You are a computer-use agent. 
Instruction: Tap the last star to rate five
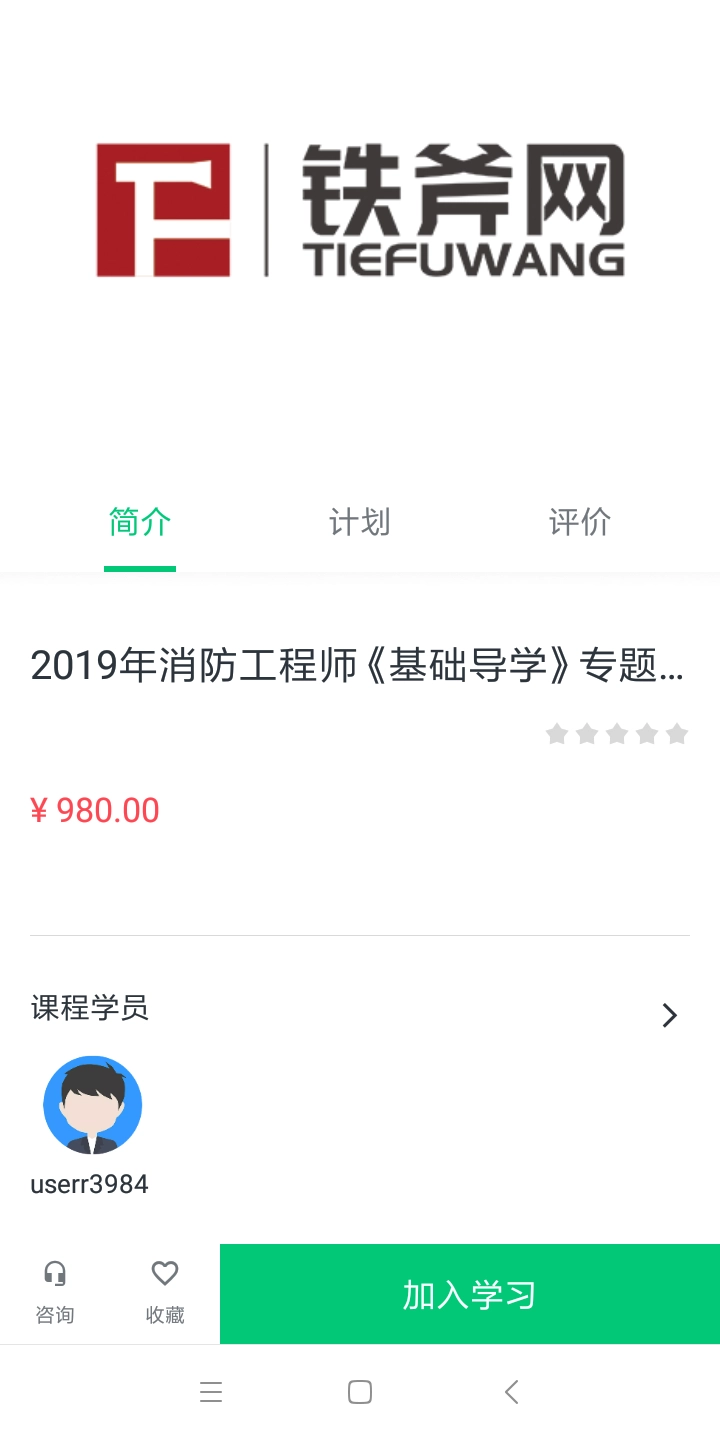click(678, 733)
